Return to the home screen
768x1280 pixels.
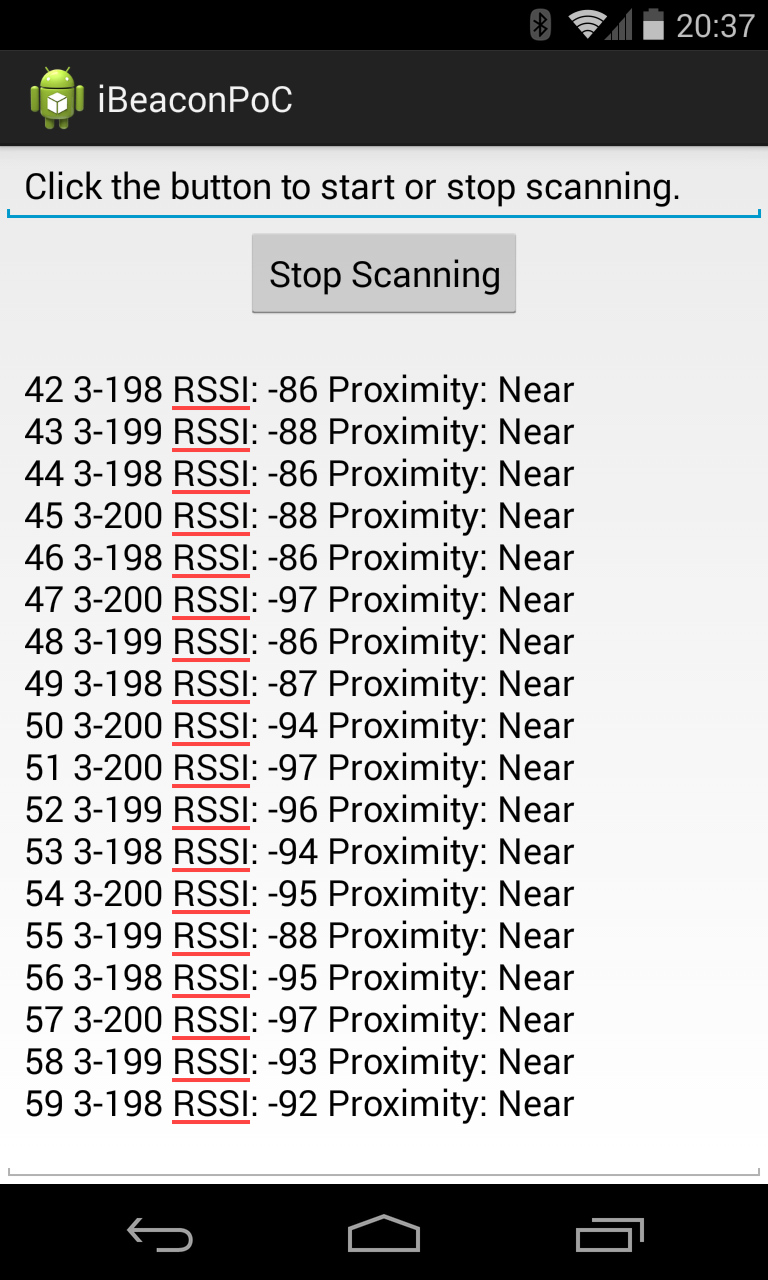pyautogui.click(x=384, y=1234)
